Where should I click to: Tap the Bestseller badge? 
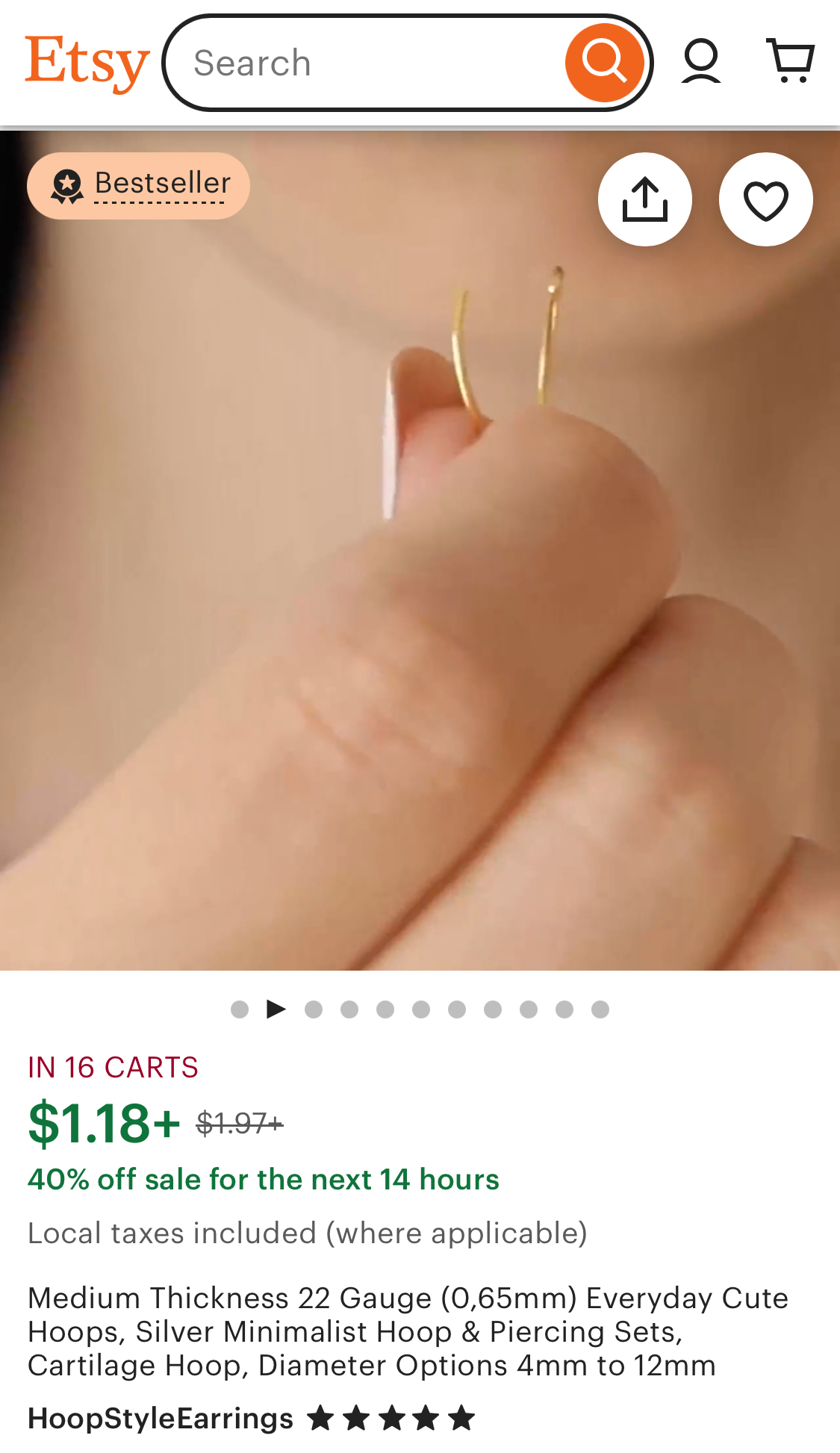pyautogui.click(x=139, y=185)
